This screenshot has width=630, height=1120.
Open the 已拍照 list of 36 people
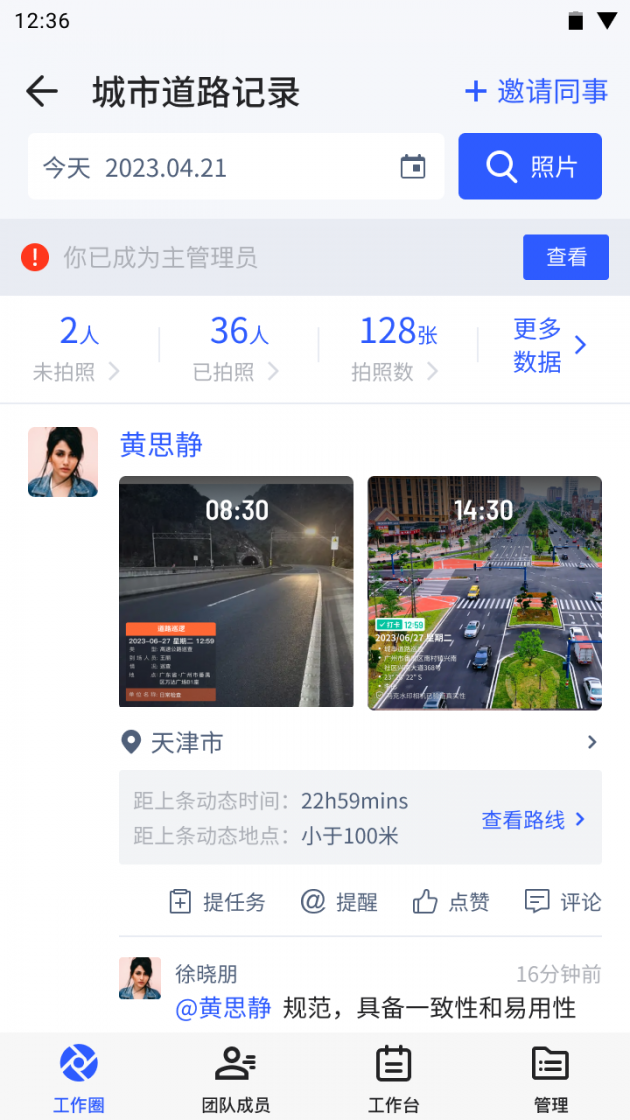[x=238, y=349]
